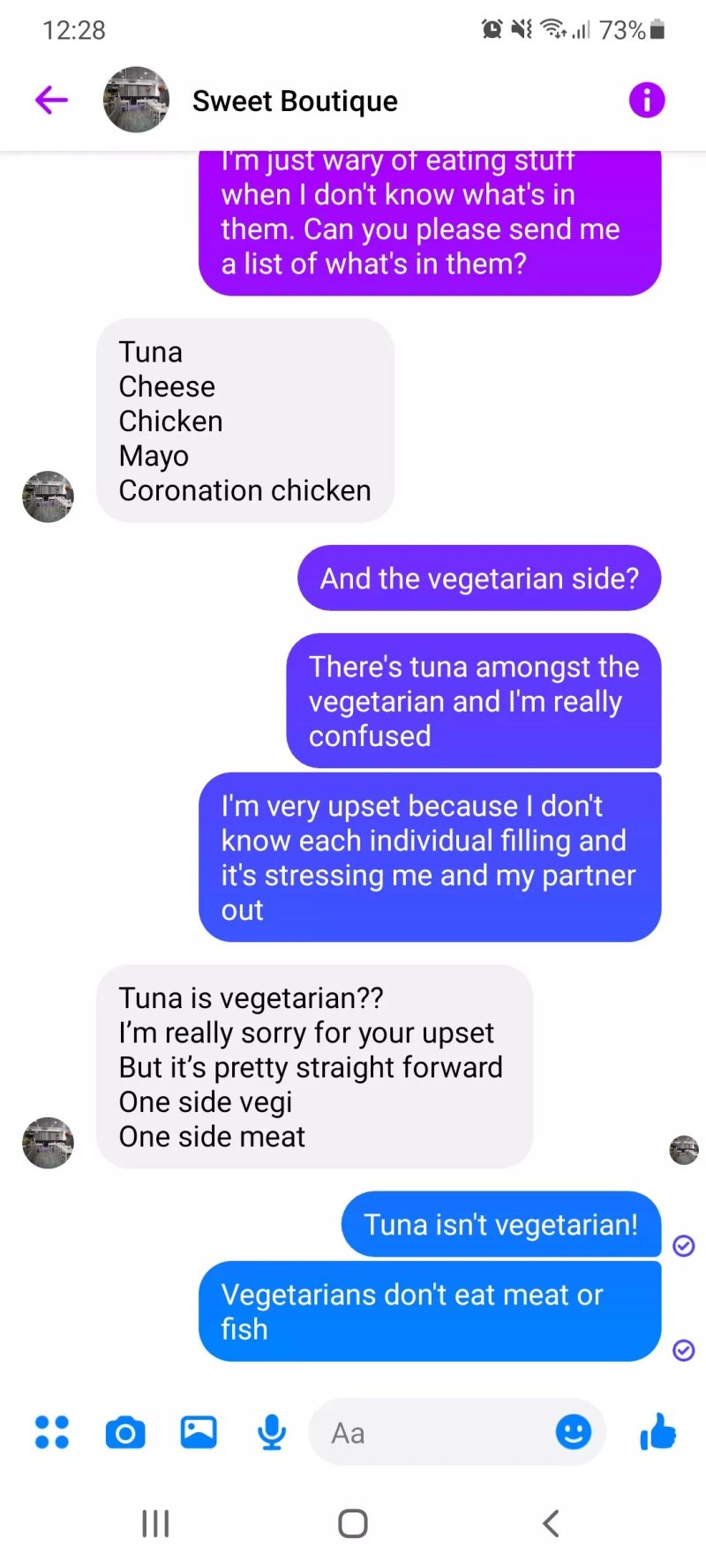Send a thumbs-up like
The width and height of the screenshot is (706, 1568).
point(657,1431)
